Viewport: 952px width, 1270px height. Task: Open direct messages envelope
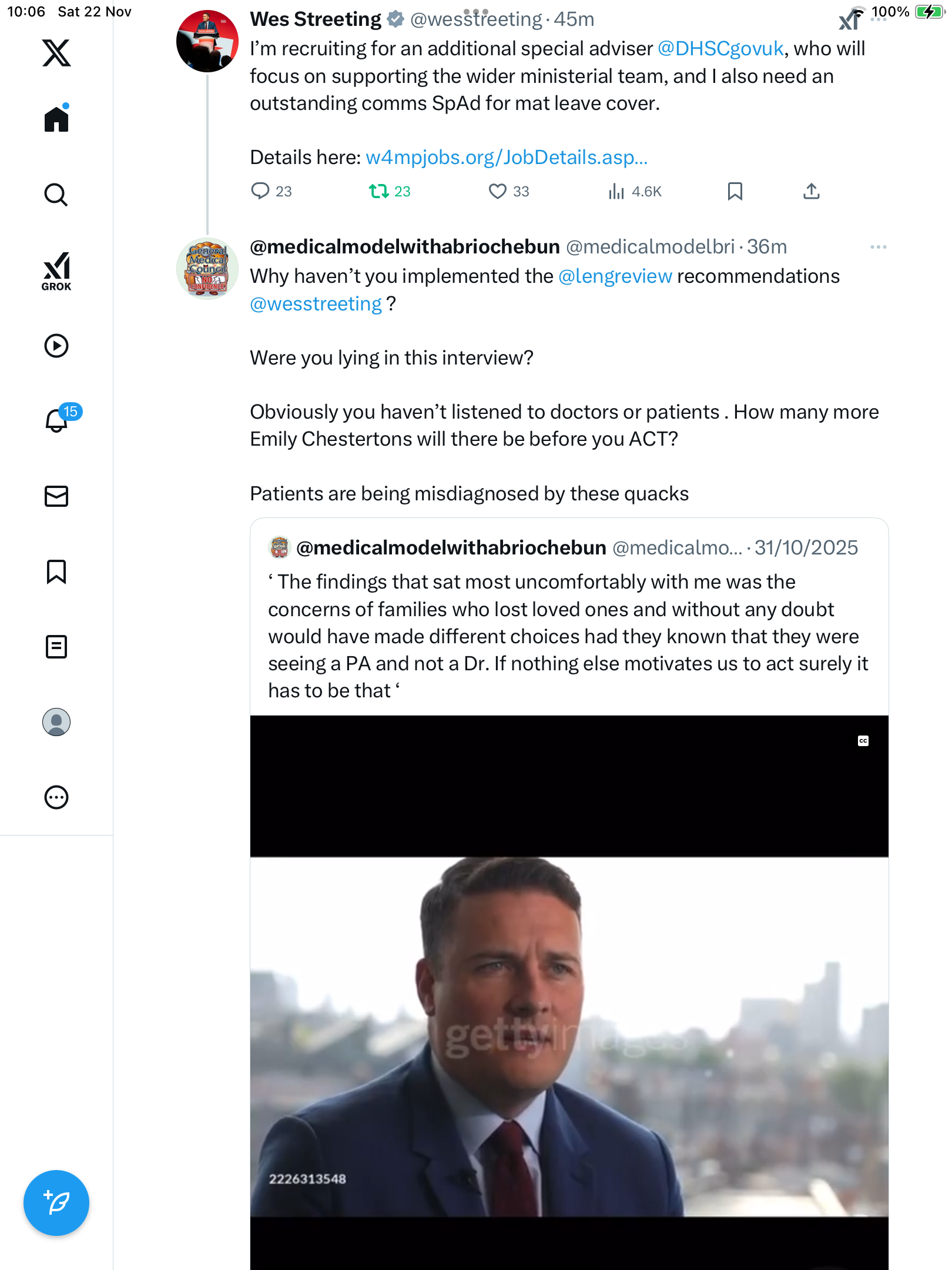(x=56, y=496)
